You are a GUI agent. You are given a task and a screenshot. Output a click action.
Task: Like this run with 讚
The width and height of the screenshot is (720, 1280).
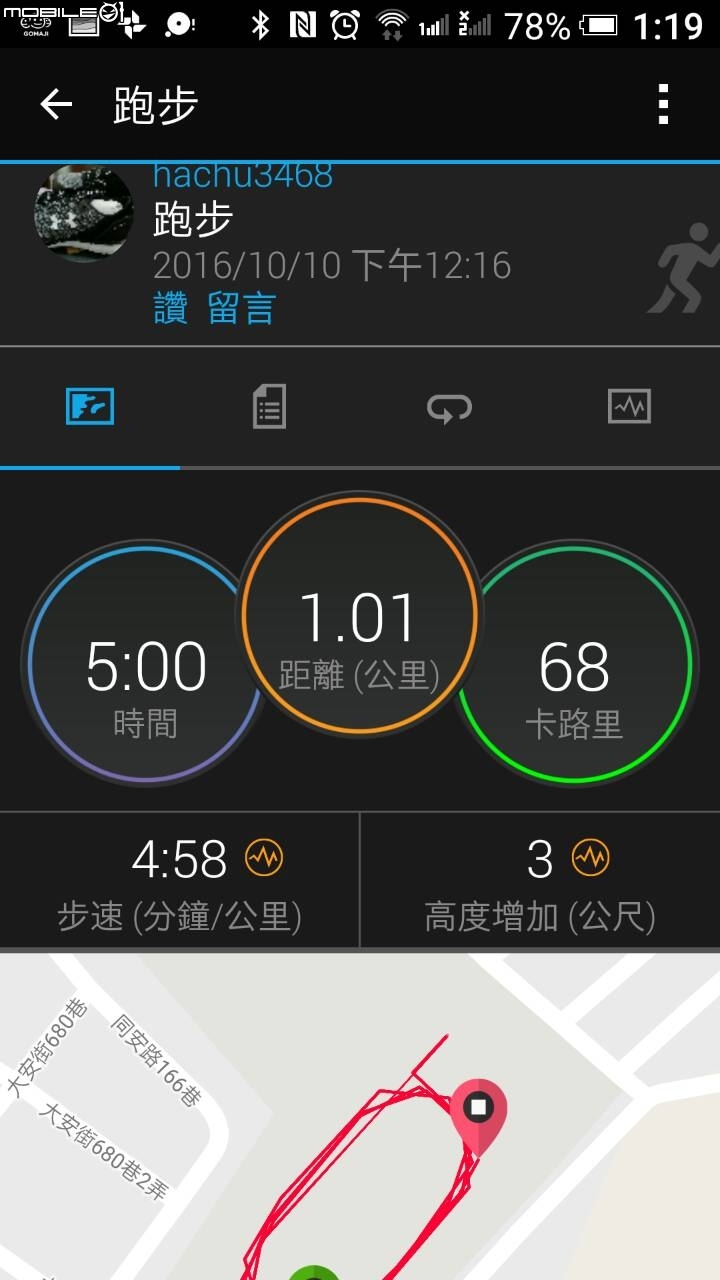coord(171,309)
